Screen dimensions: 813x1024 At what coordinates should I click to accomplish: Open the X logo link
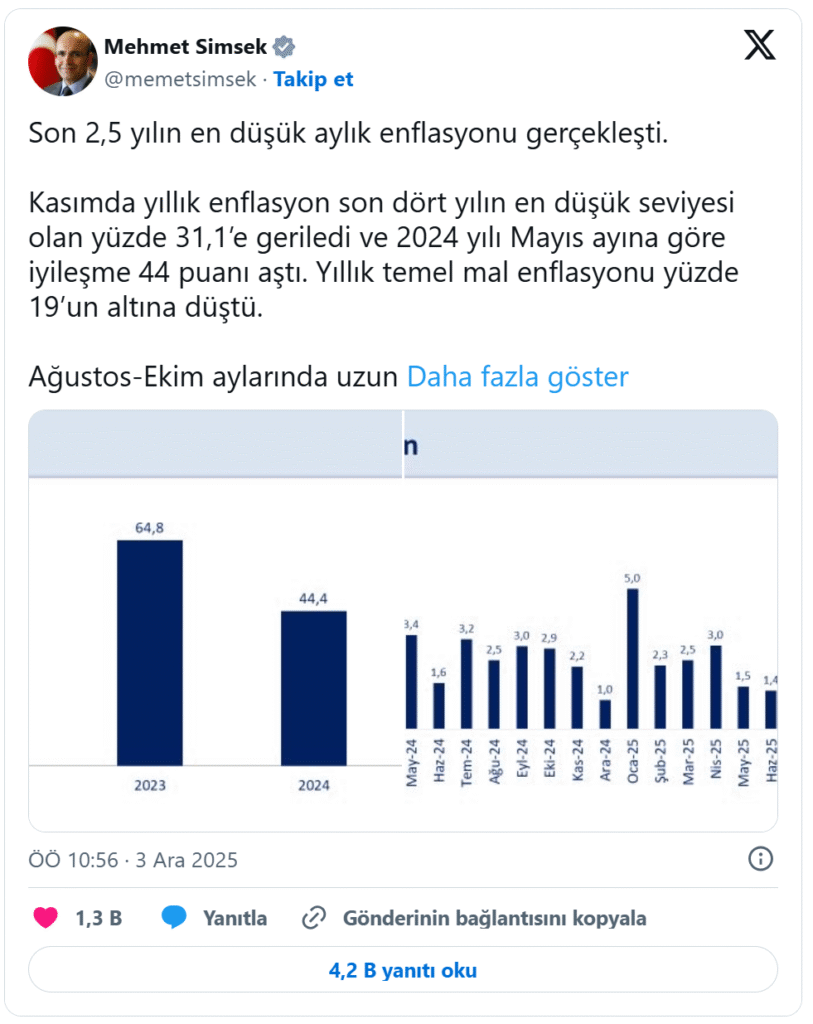point(758,45)
